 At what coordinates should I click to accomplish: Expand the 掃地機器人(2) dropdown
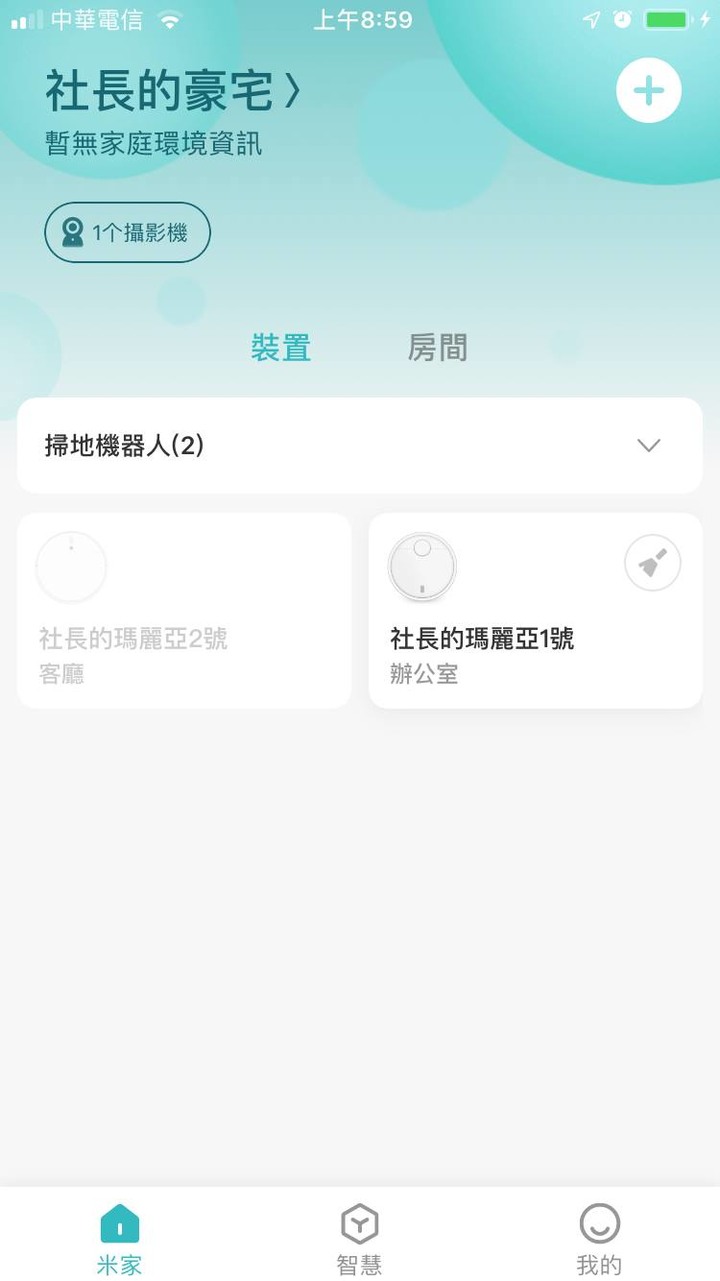click(x=649, y=445)
